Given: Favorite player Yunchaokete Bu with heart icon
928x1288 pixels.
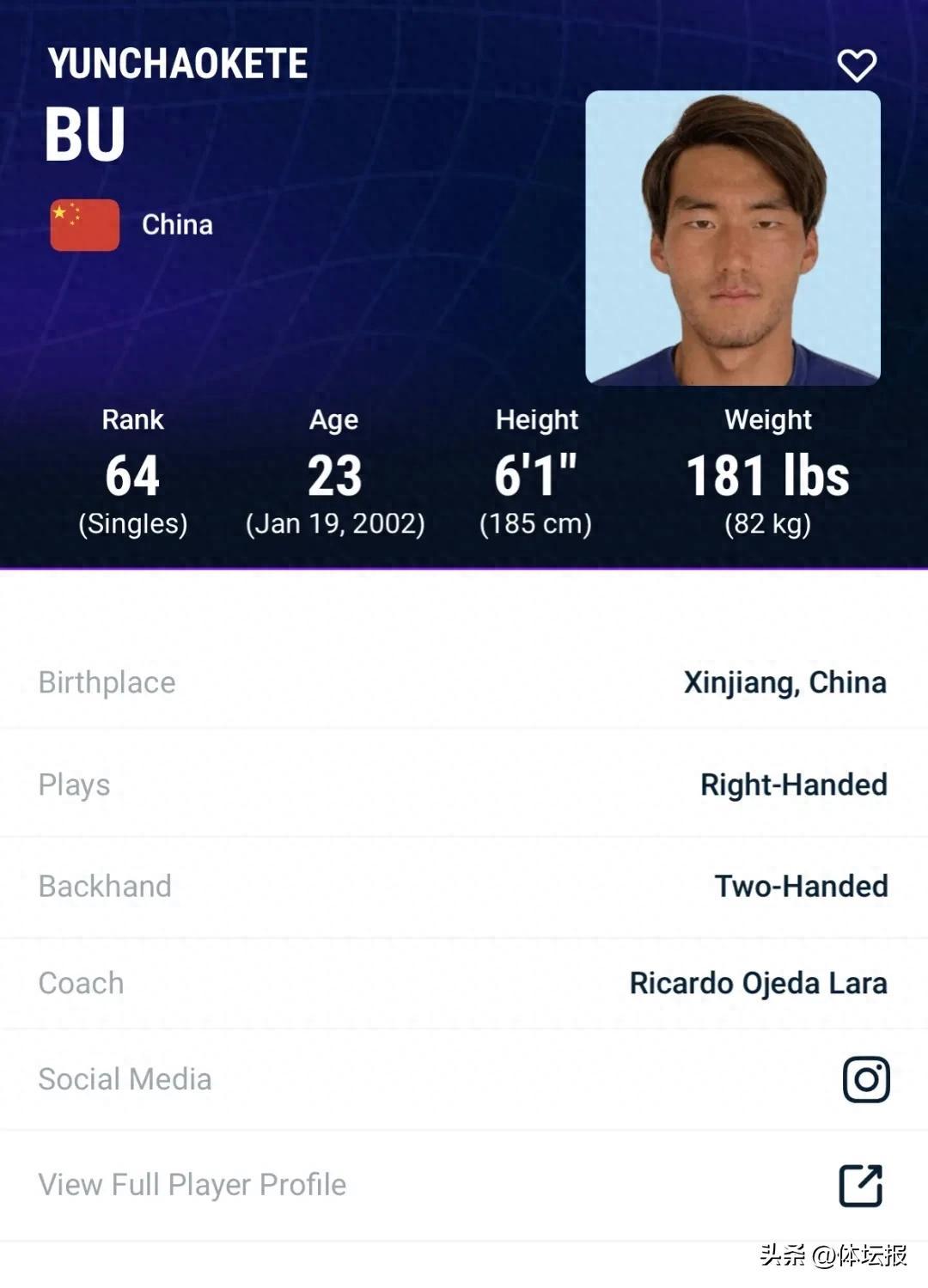Looking at the screenshot, I should tap(857, 65).
